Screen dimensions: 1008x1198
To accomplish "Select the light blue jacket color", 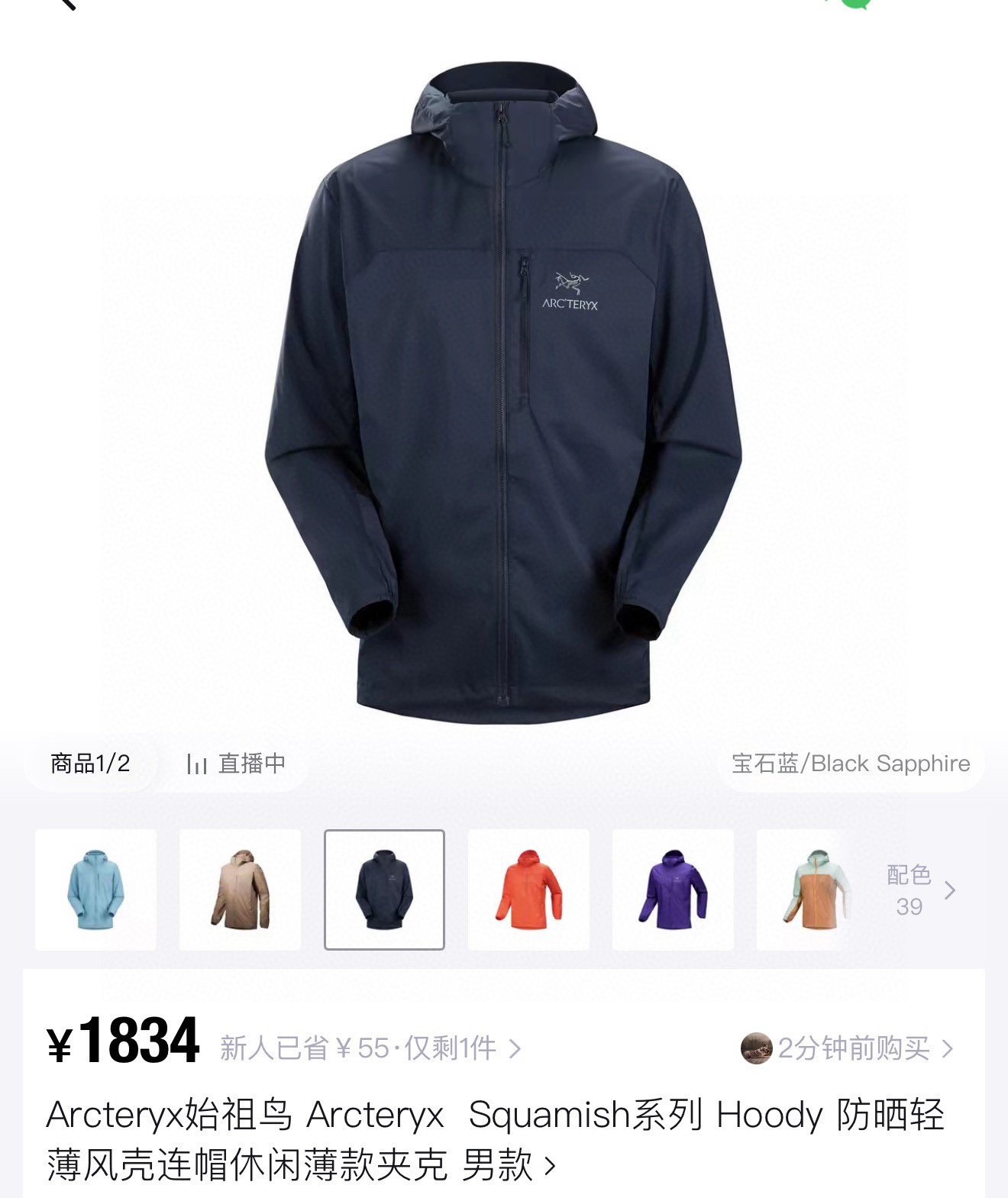I will click(95, 890).
